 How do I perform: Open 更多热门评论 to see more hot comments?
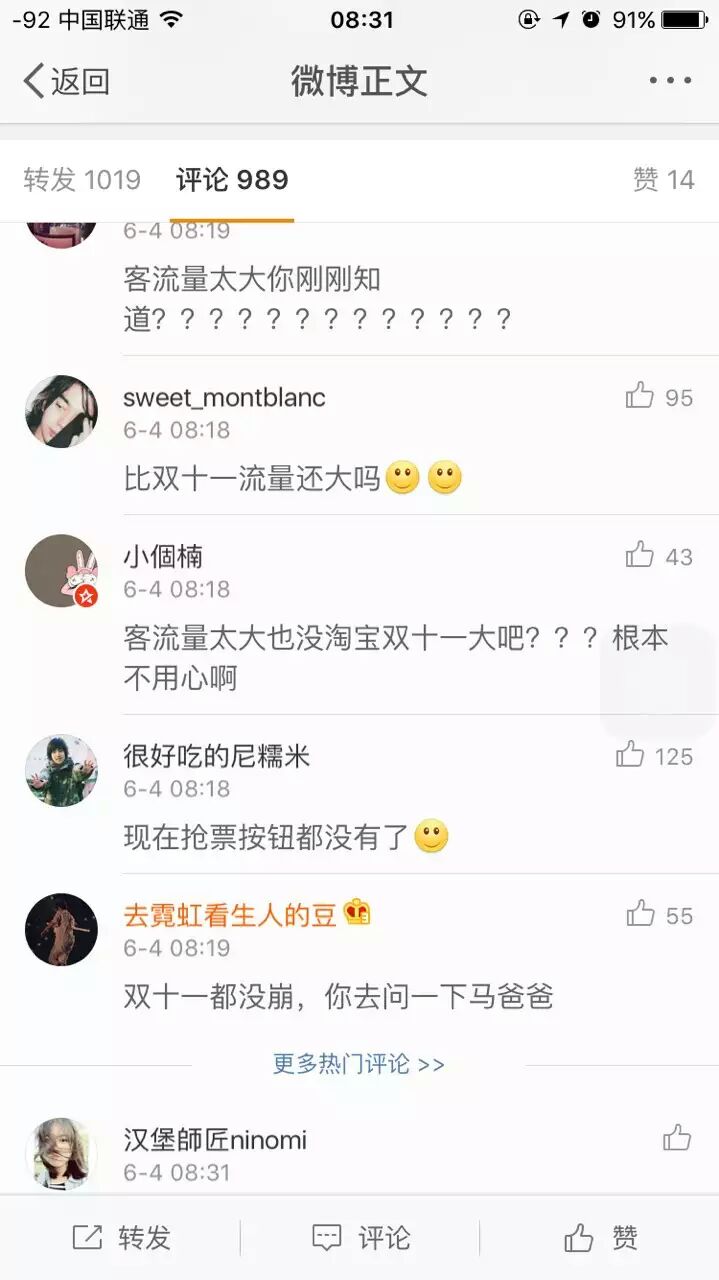(358, 1064)
